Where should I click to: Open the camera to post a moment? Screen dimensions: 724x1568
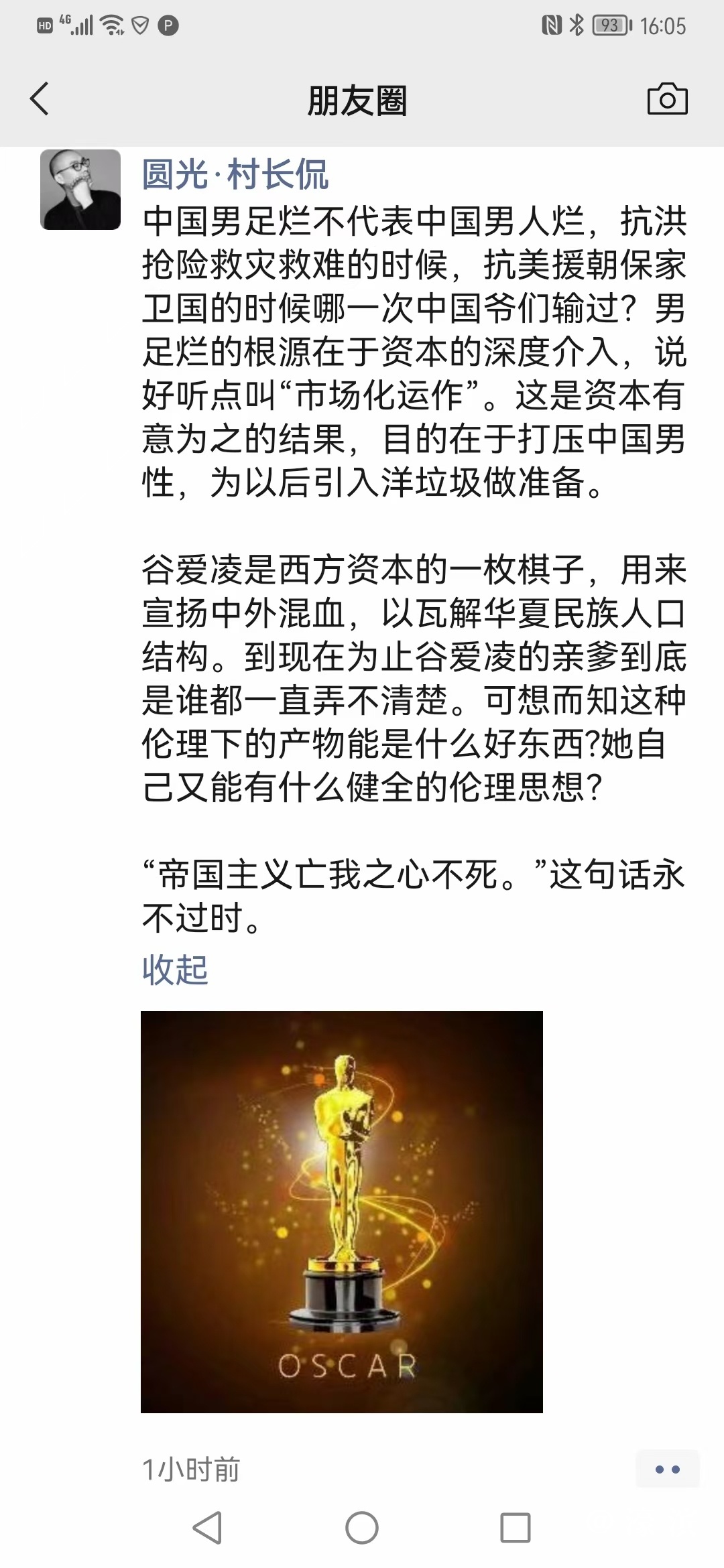coord(667,99)
